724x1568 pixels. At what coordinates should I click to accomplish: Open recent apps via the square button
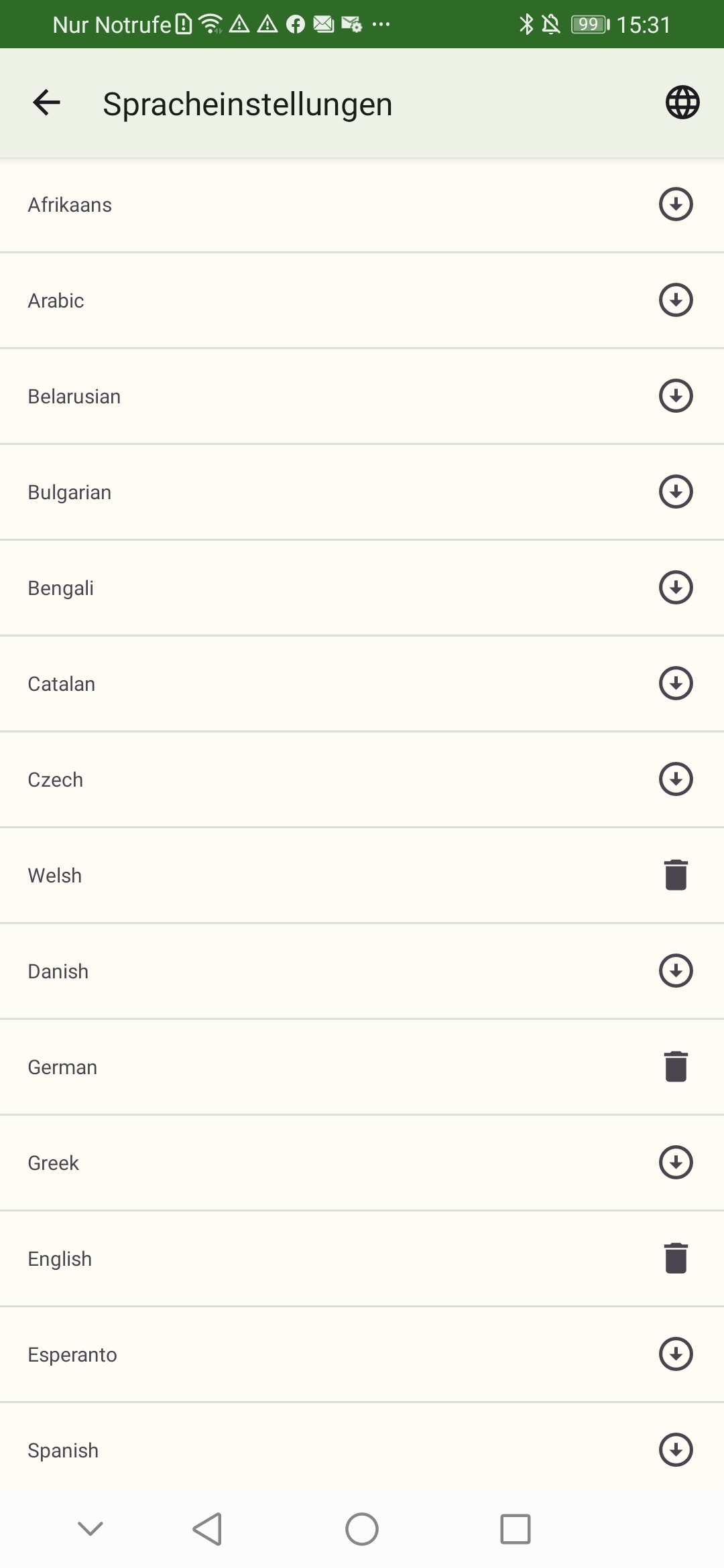click(x=516, y=1529)
